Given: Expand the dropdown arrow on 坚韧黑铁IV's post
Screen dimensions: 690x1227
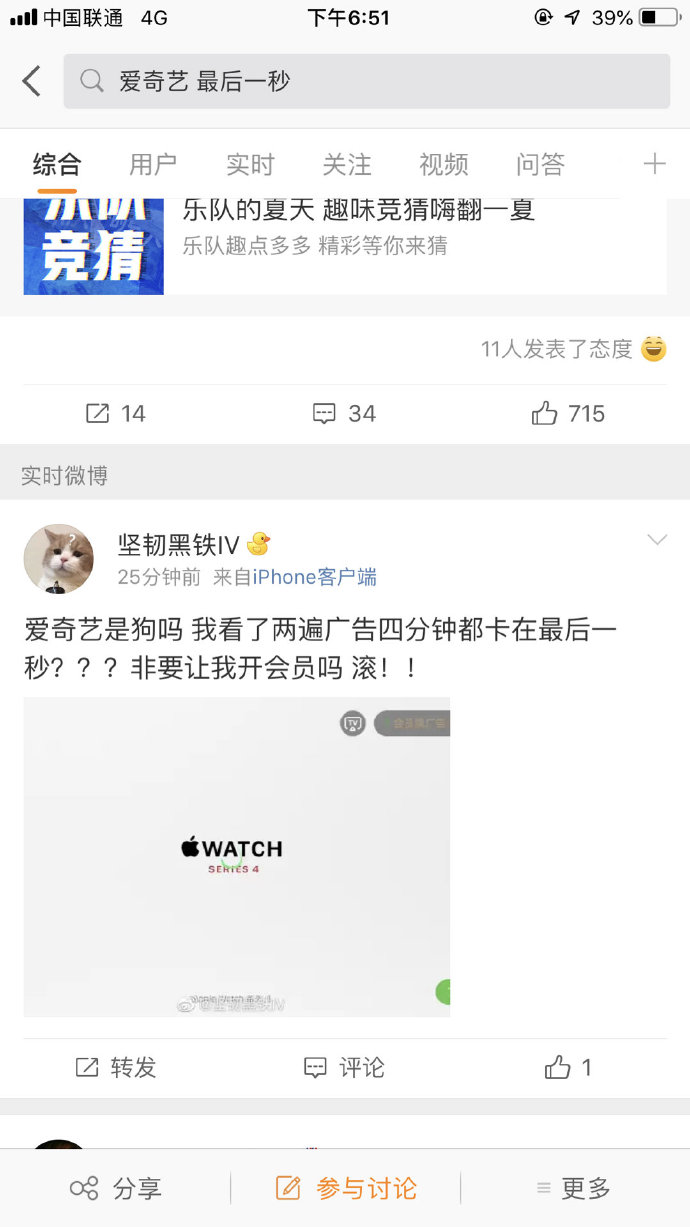Looking at the screenshot, I should pos(656,541).
